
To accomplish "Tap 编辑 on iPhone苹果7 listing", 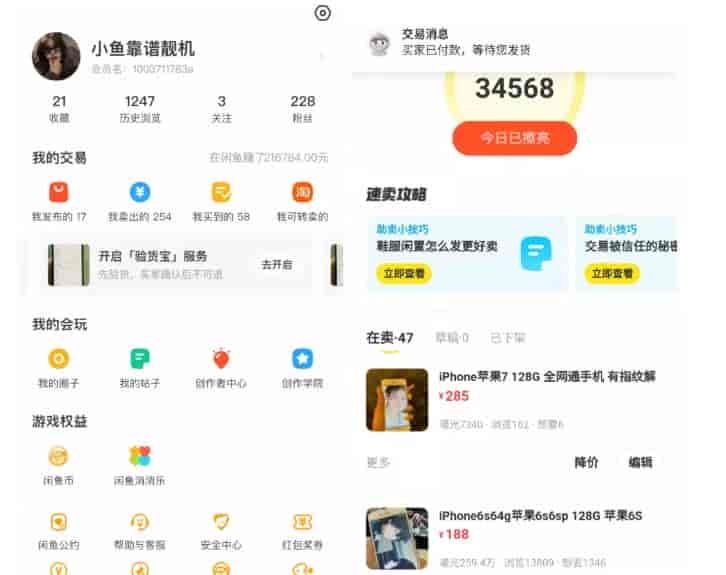I will (x=640, y=462).
